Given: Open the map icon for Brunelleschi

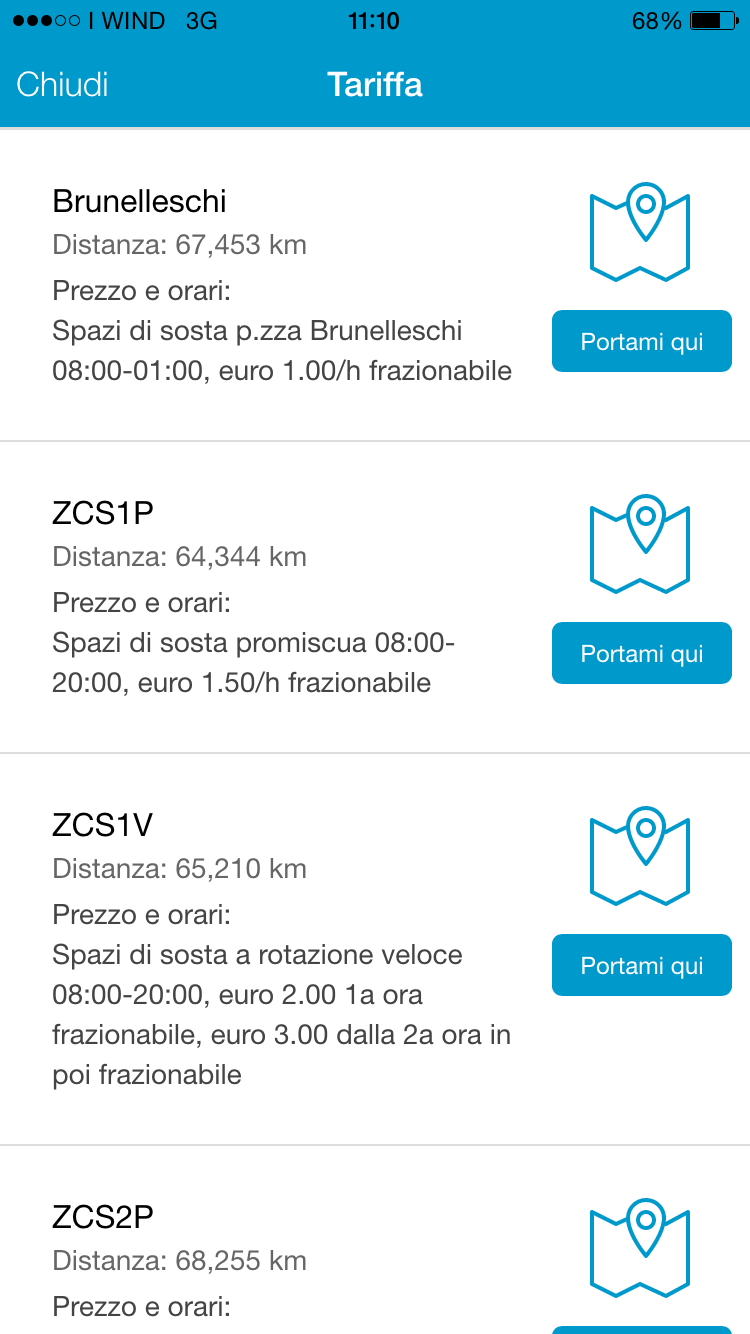Looking at the screenshot, I should [x=640, y=232].
